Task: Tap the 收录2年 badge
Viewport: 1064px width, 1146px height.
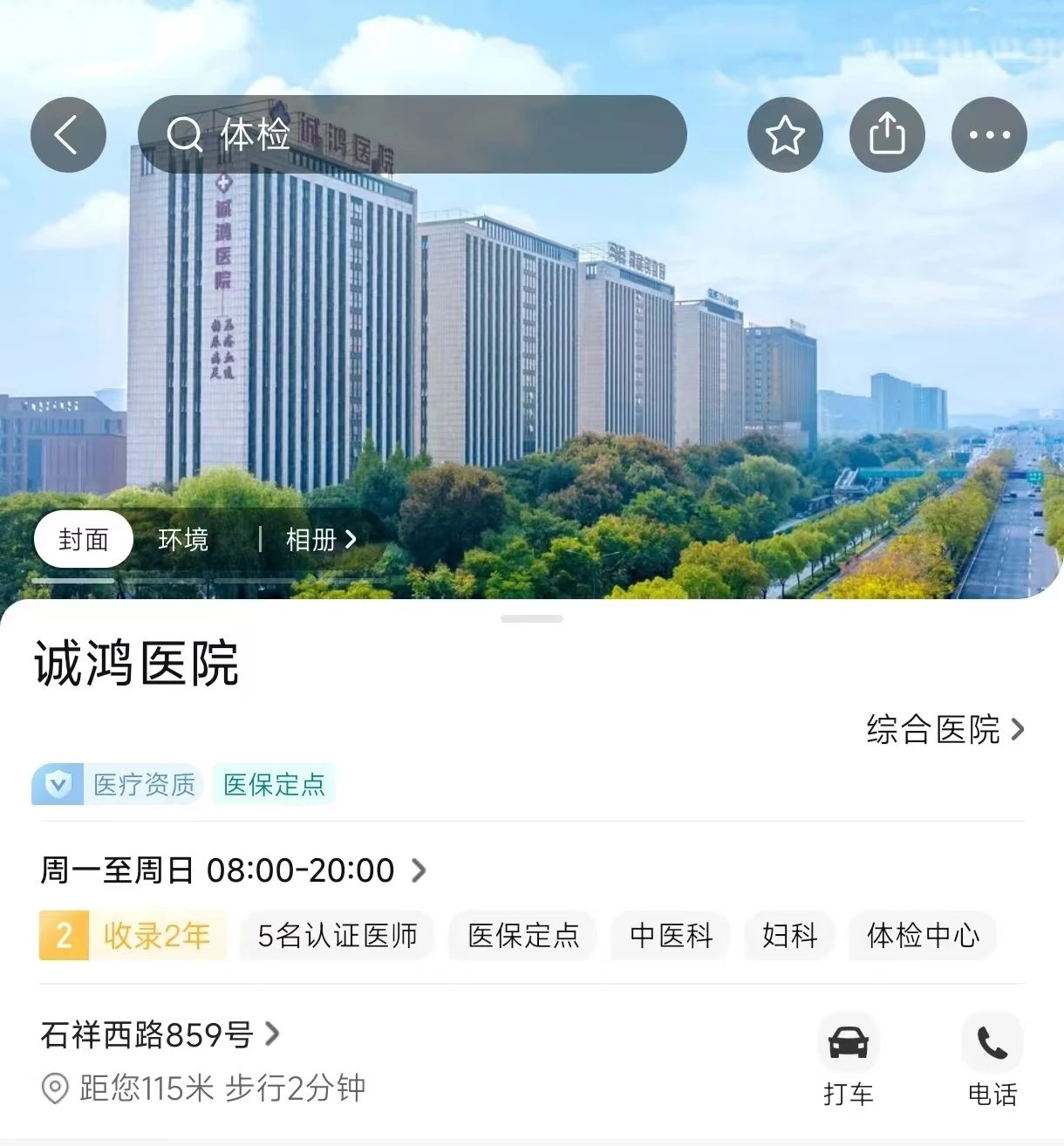Action: (x=133, y=936)
